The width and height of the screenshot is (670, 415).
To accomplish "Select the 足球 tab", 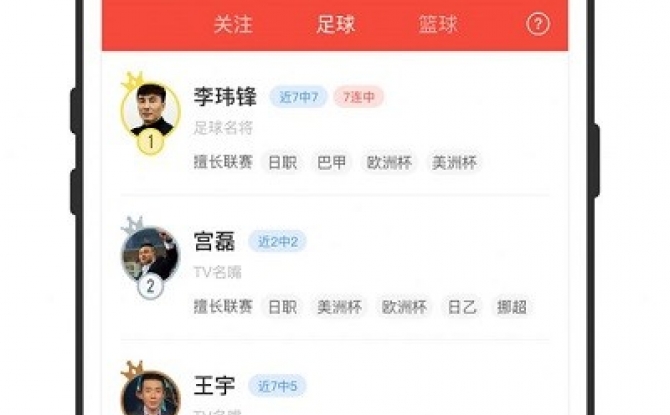I will (x=335, y=25).
